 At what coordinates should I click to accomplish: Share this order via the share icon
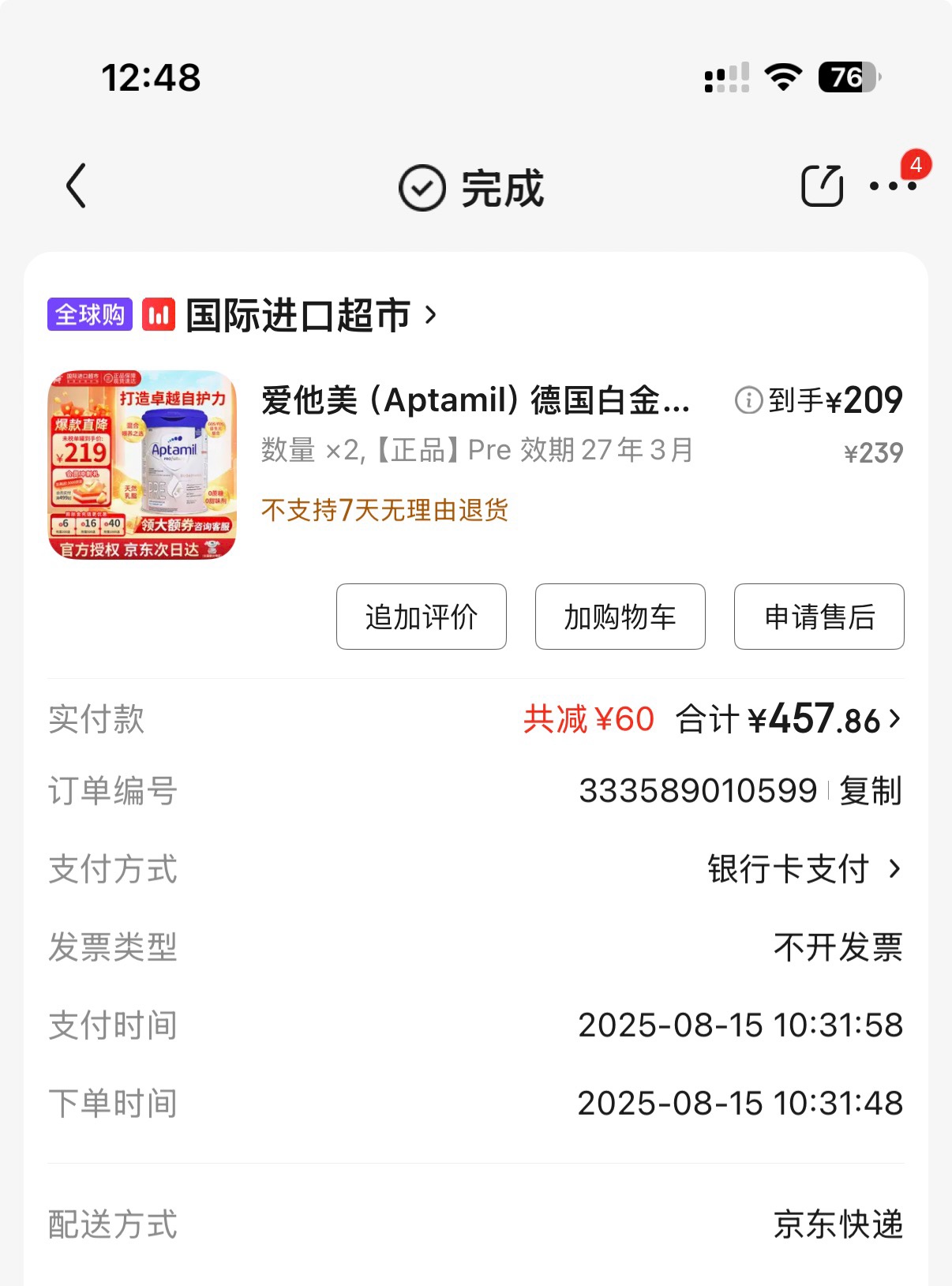[x=822, y=187]
